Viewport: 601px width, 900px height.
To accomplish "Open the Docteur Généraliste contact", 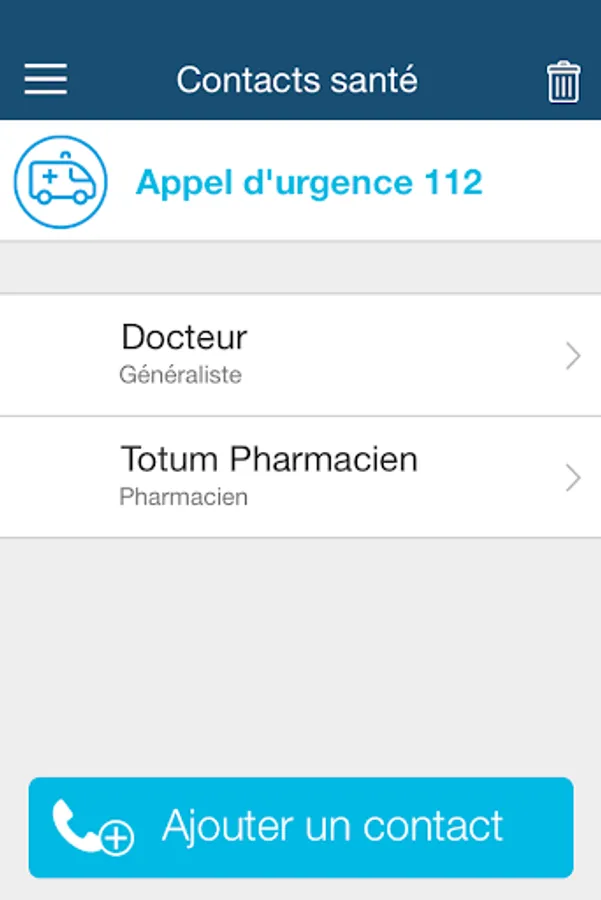I will click(300, 355).
